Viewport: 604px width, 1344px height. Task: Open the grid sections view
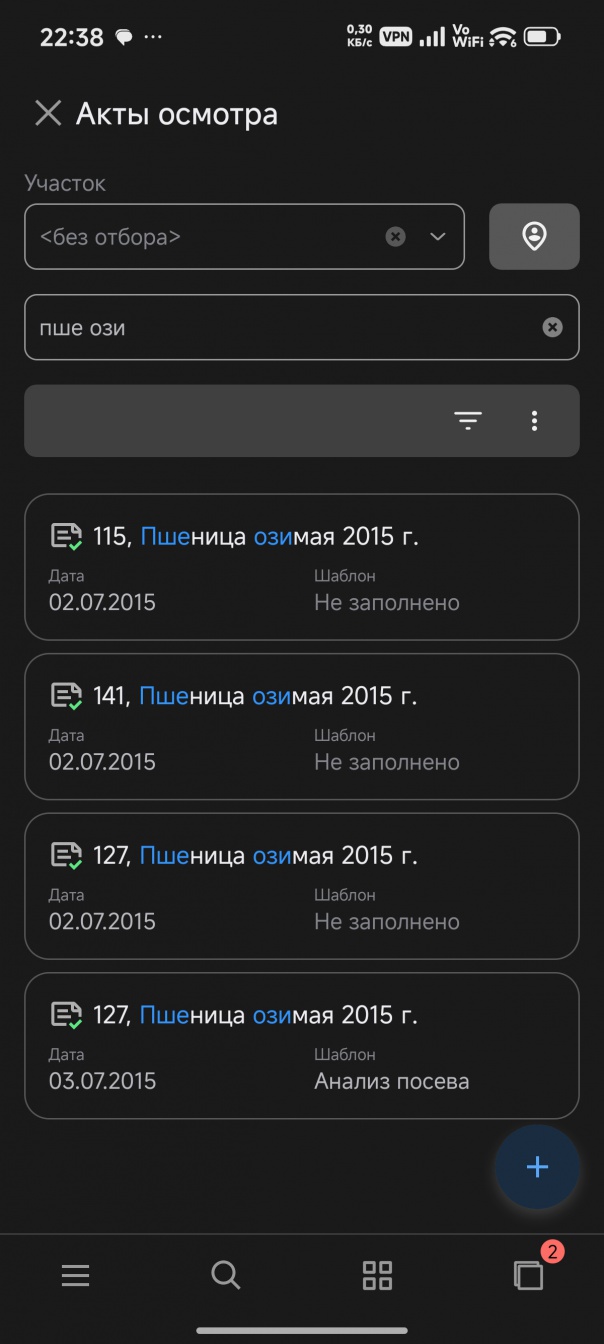click(x=377, y=1275)
